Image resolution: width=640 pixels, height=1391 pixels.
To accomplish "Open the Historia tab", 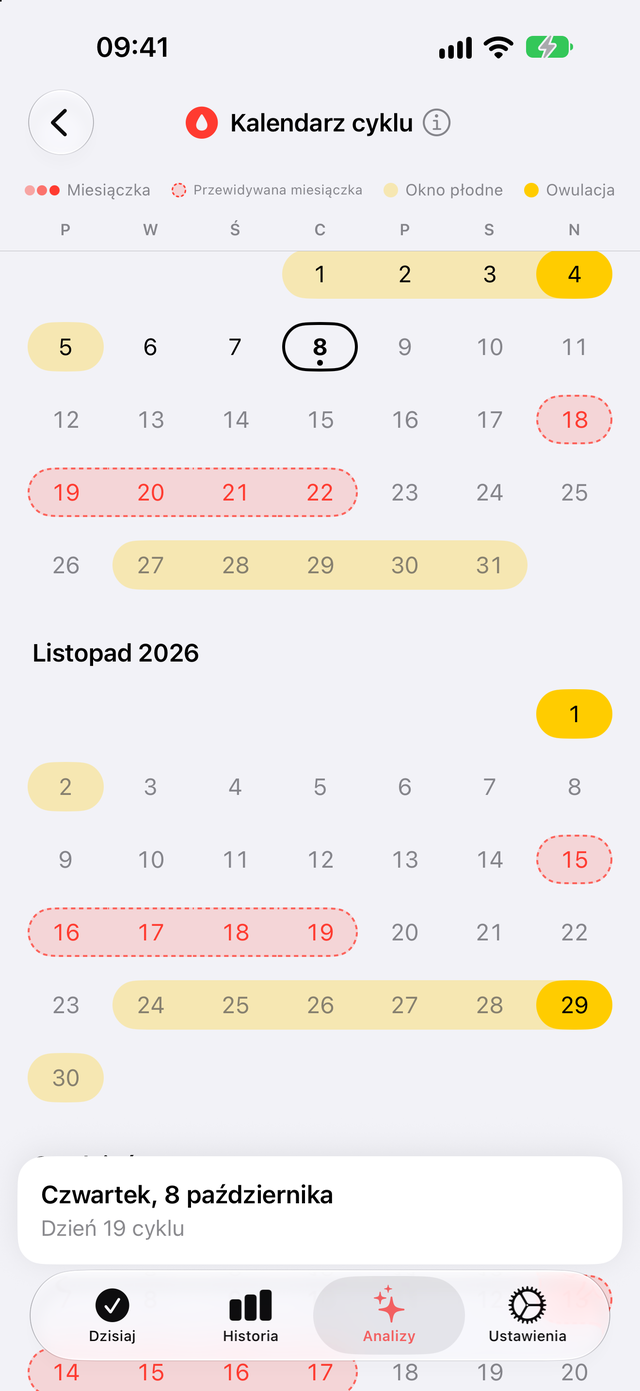I will tap(250, 1316).
